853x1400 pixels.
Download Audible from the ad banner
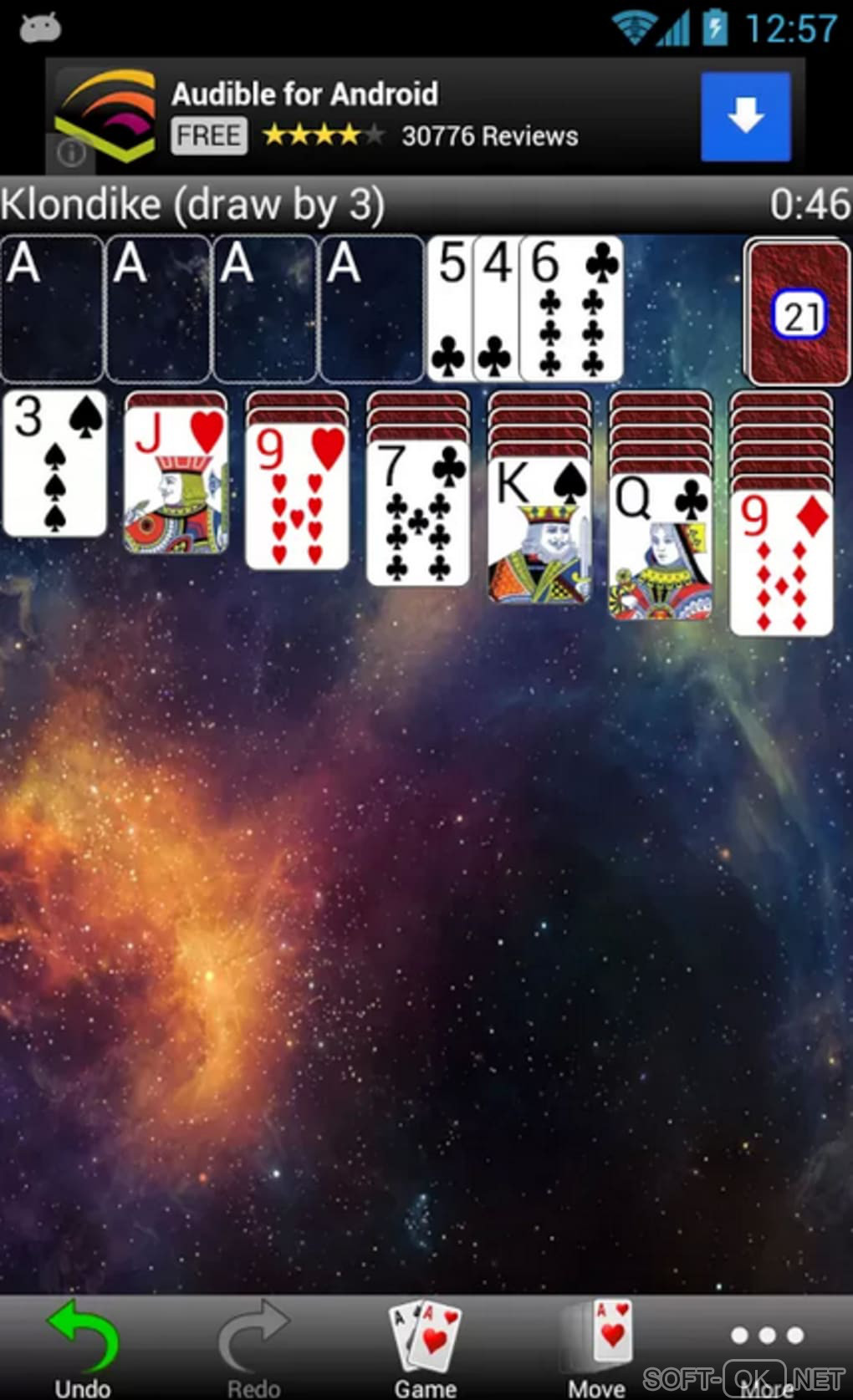pos(745,116)
